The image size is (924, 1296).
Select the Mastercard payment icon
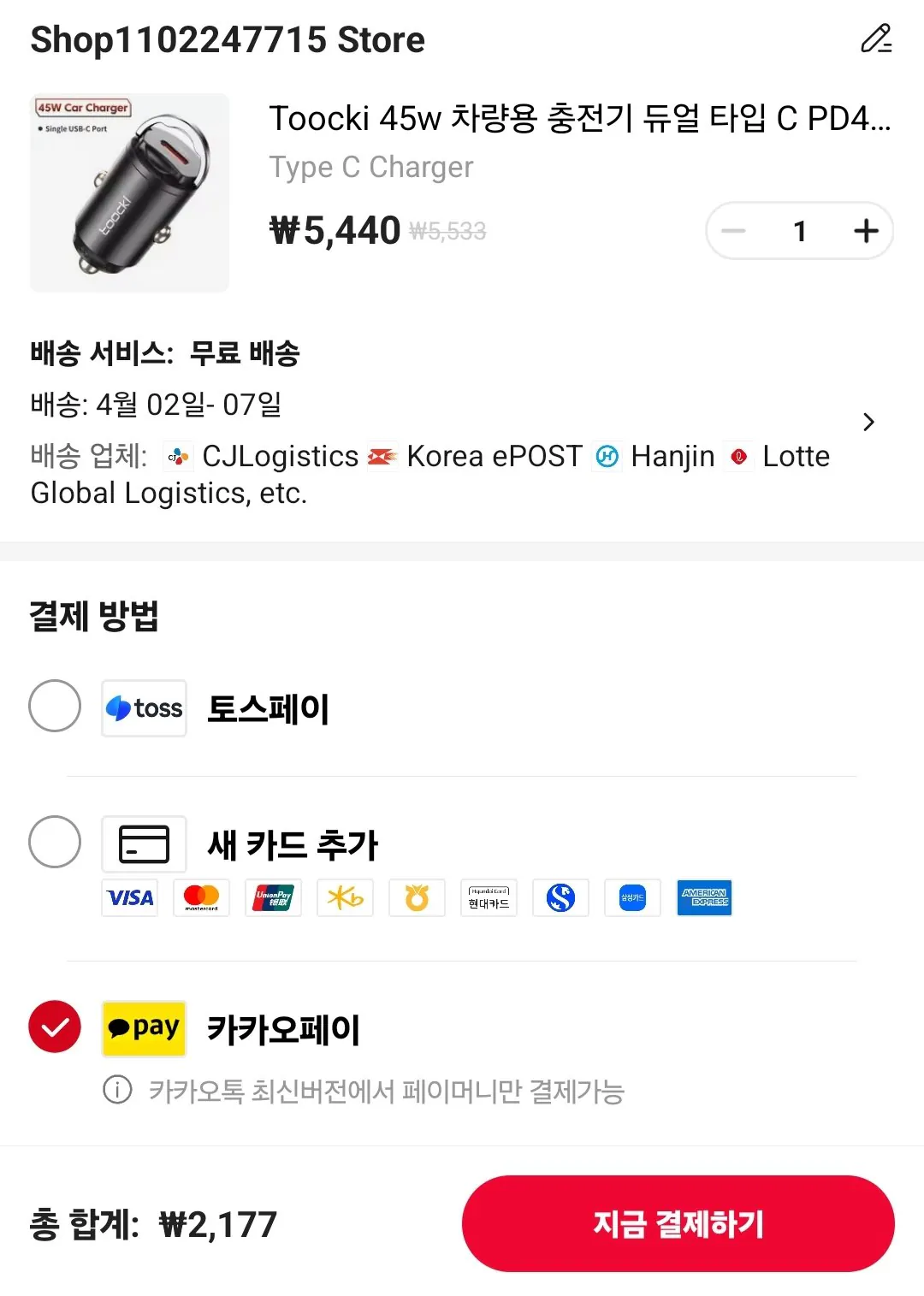(201, 897)
